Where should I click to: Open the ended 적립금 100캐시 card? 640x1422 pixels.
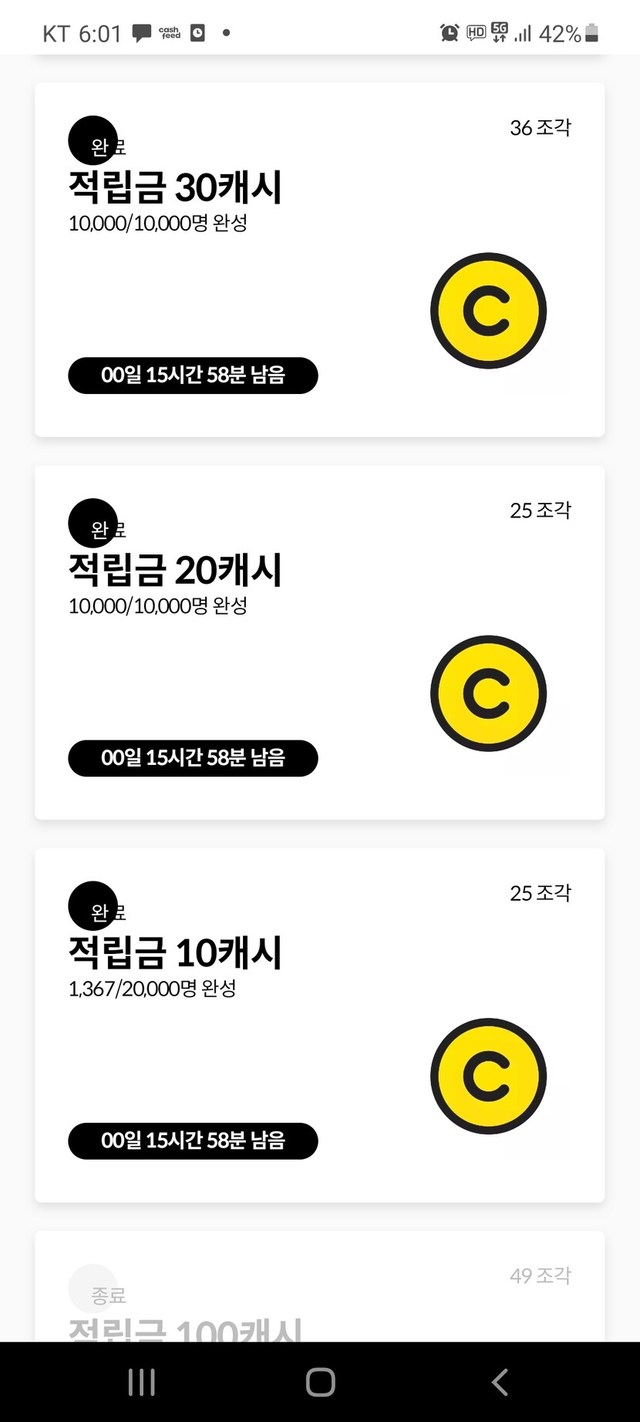[320, 1287]
